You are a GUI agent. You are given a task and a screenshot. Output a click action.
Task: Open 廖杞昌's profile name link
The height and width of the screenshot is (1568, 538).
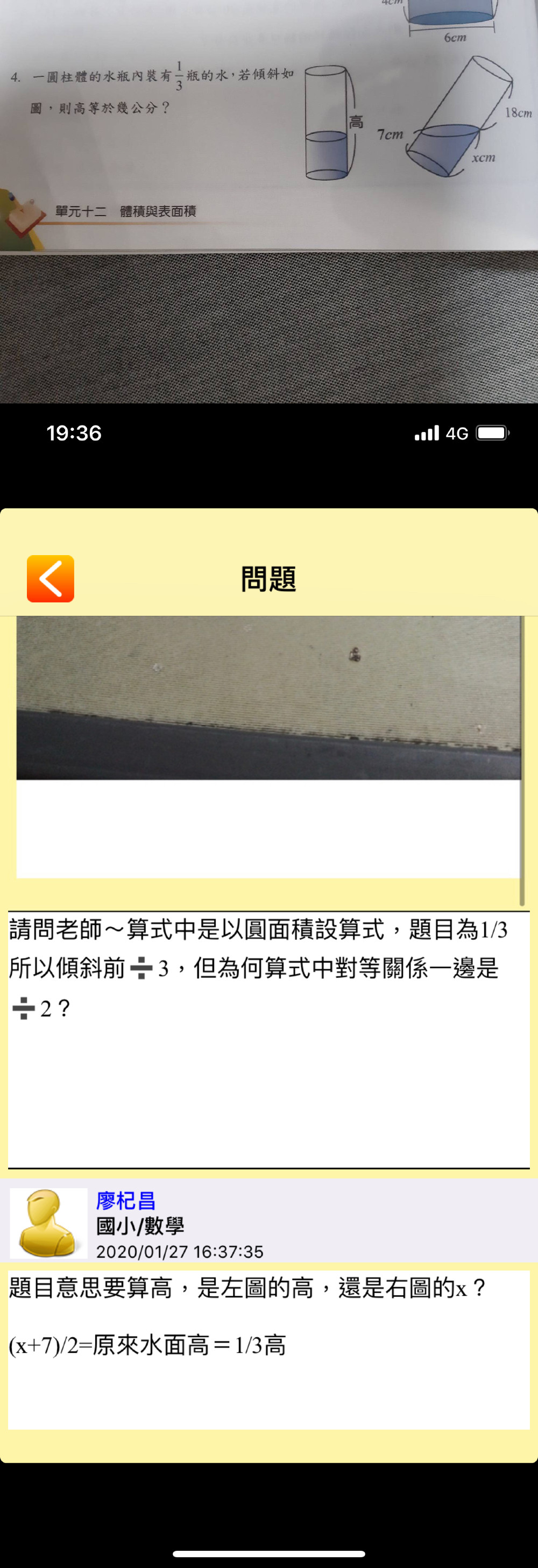pos(126,1201)
